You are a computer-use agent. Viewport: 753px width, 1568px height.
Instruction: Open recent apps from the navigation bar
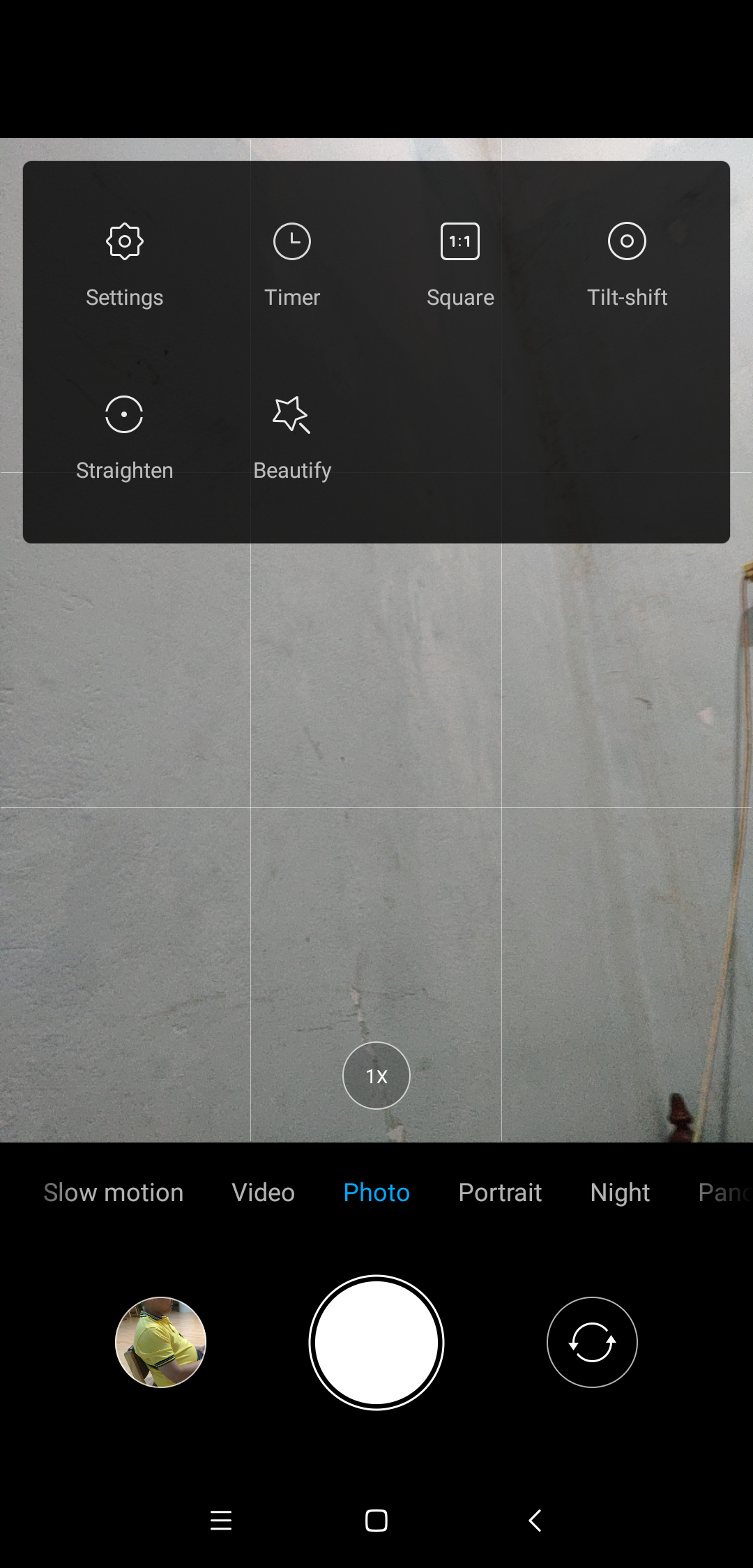[221, 1521]
